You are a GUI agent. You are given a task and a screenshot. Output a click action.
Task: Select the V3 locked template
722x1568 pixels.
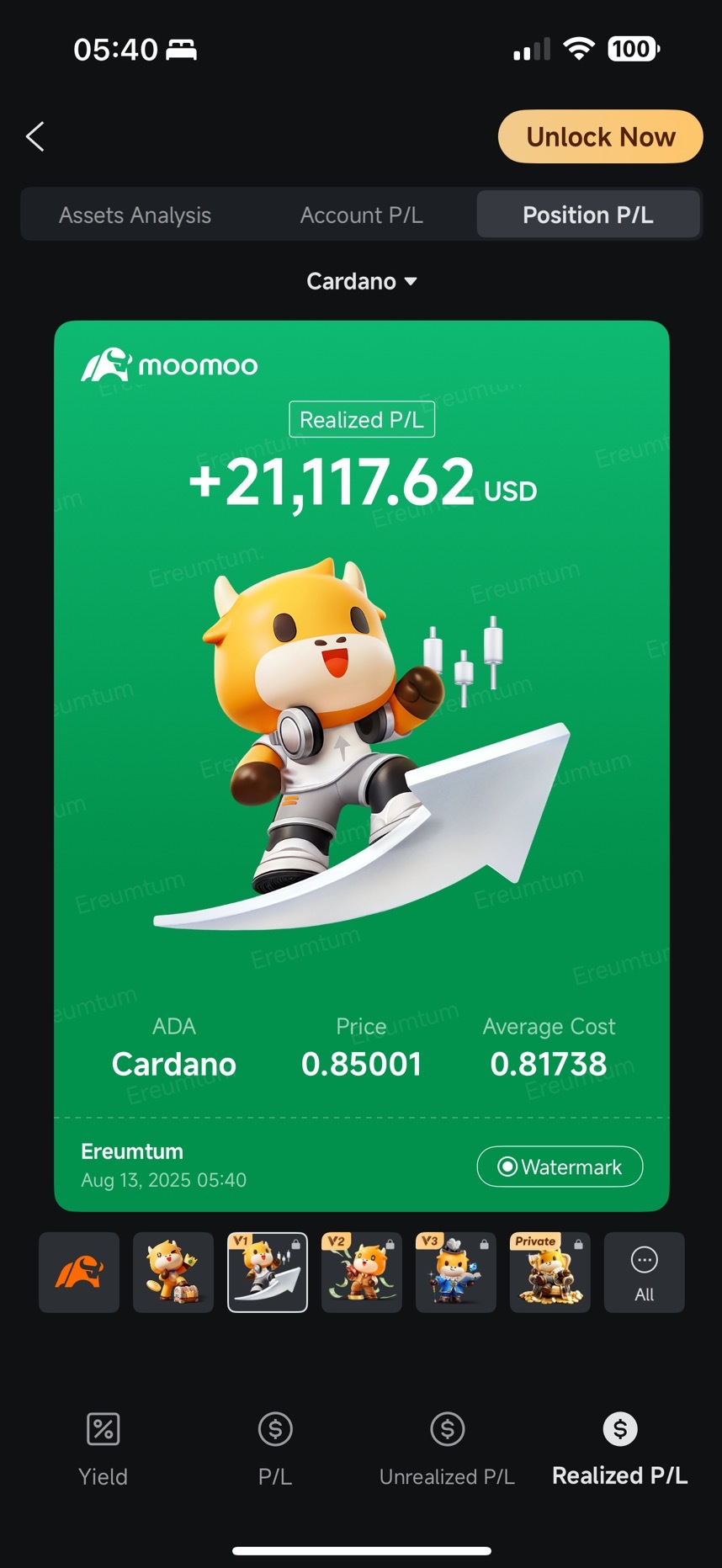[x=456, y=1273]
